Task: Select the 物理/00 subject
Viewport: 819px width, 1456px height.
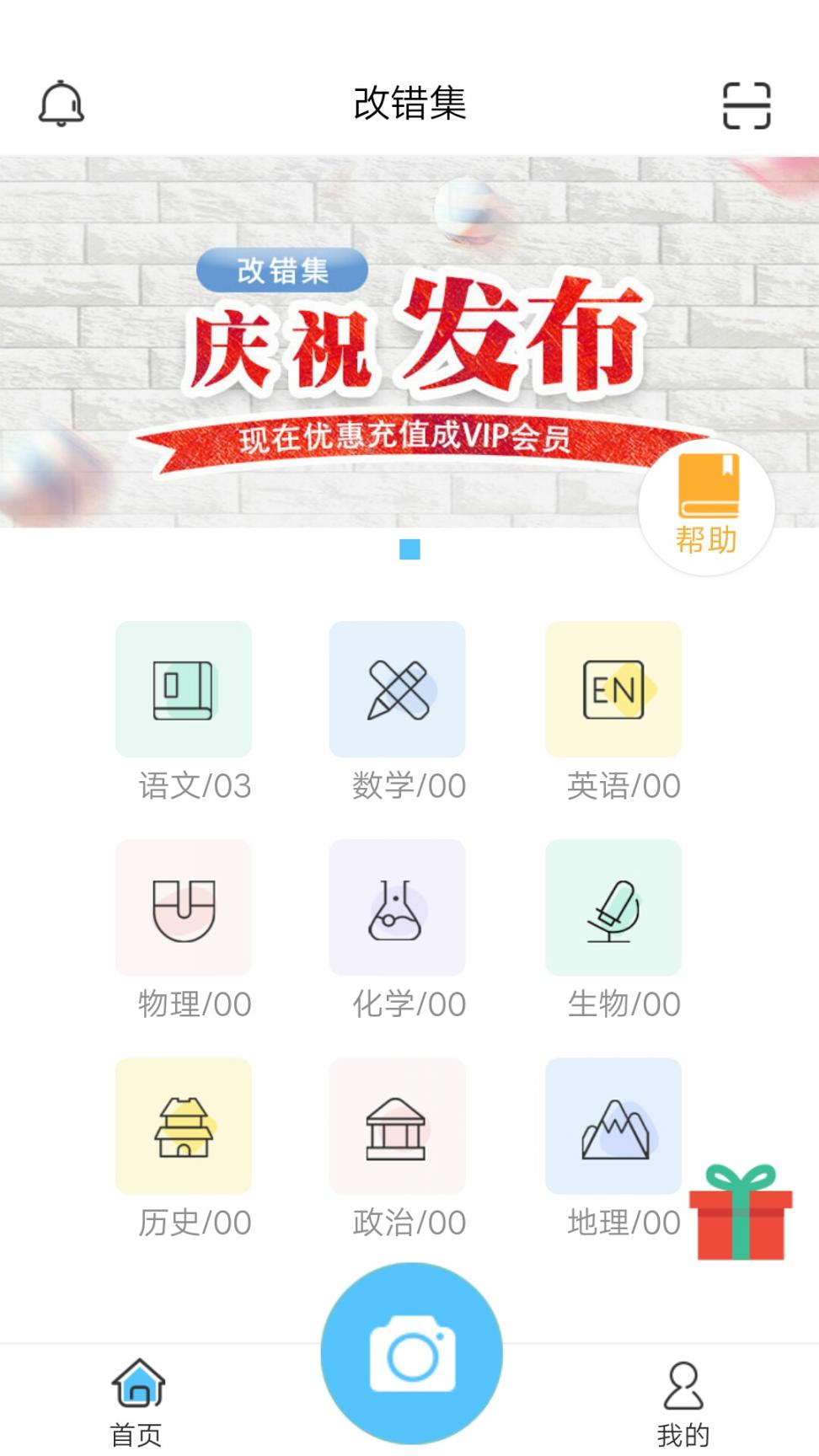Action: pos(184,907)
